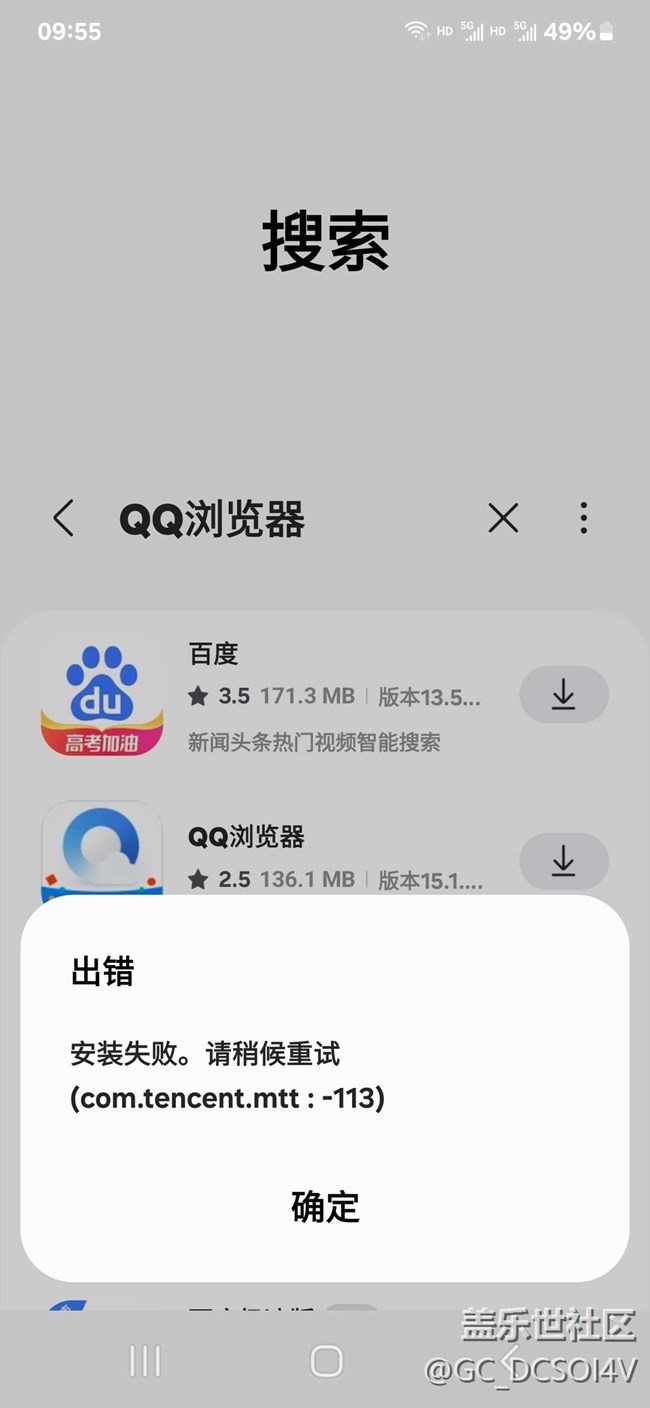Go back from the search results
Viewport: 650px width, 1408px height.
(63, 518)
